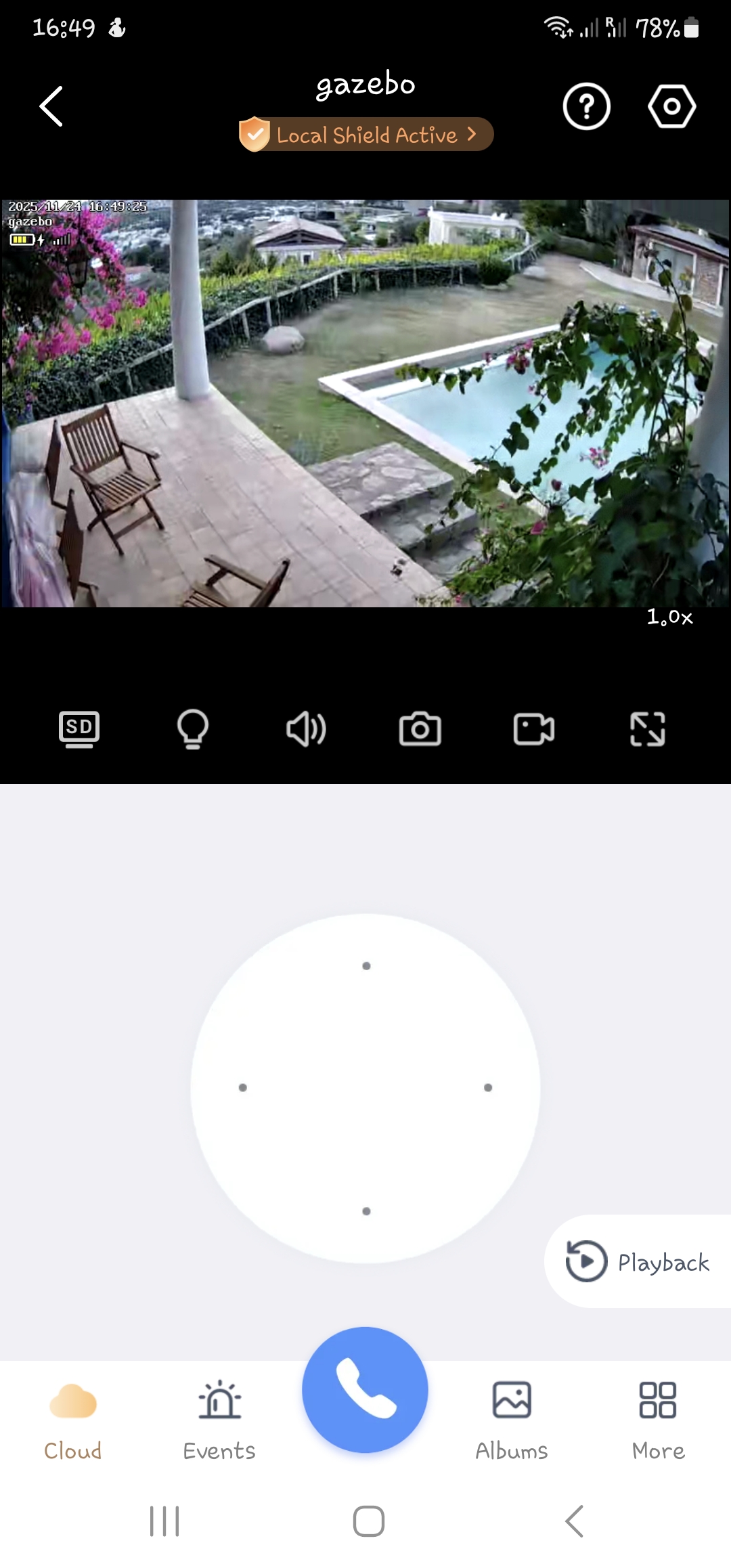Switch to the Cloud tab

73,1420
